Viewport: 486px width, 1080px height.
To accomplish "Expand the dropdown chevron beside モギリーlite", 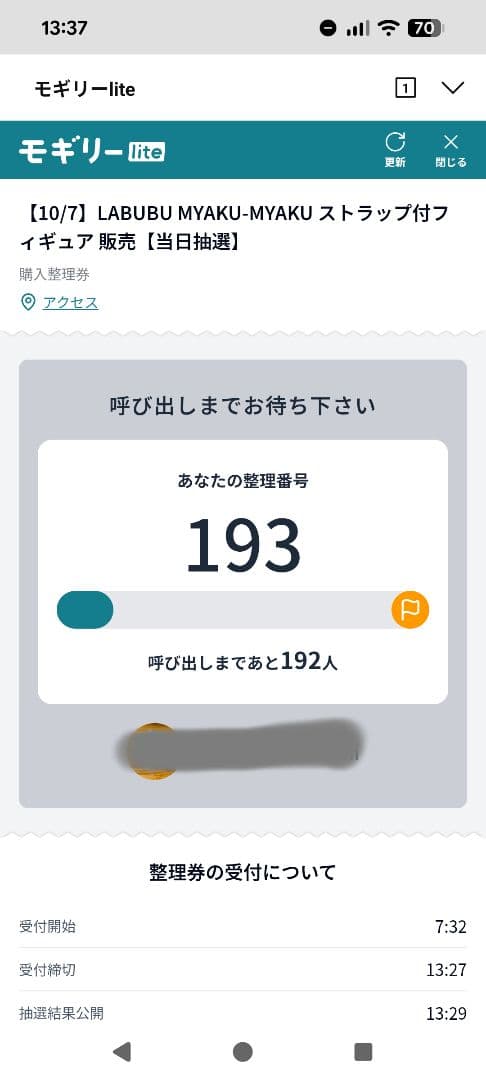I will click(453, 88).
